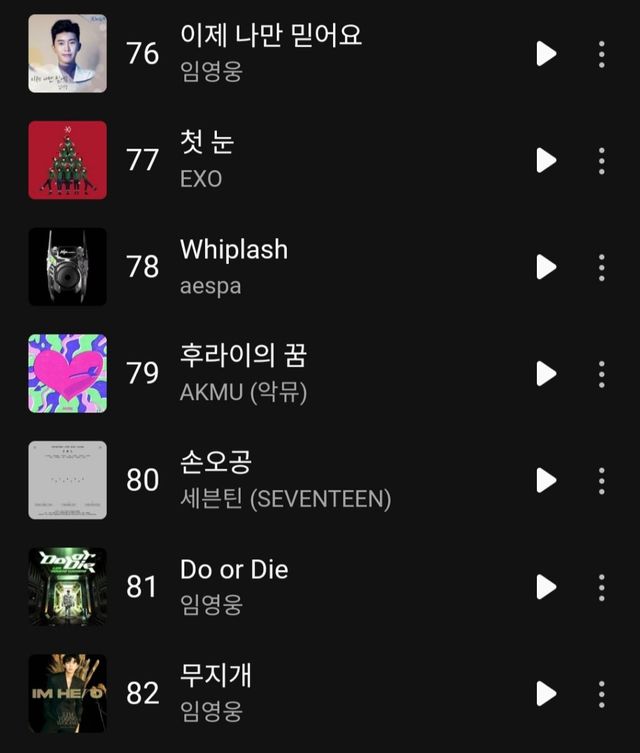
Task: Play Whiplash by aespa
Action: point(546,267)
